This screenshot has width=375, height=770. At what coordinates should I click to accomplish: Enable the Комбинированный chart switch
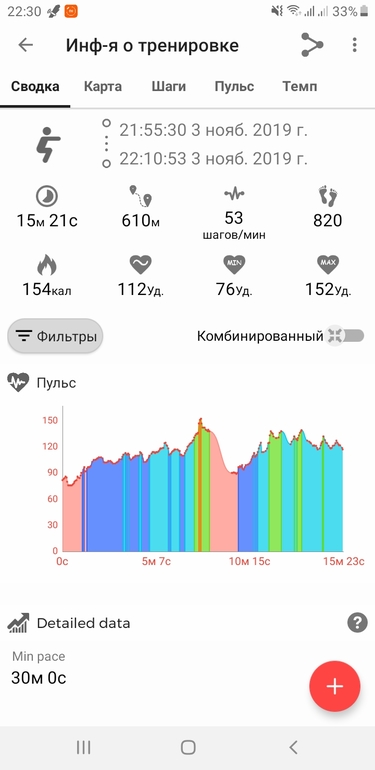coord(346,336)
